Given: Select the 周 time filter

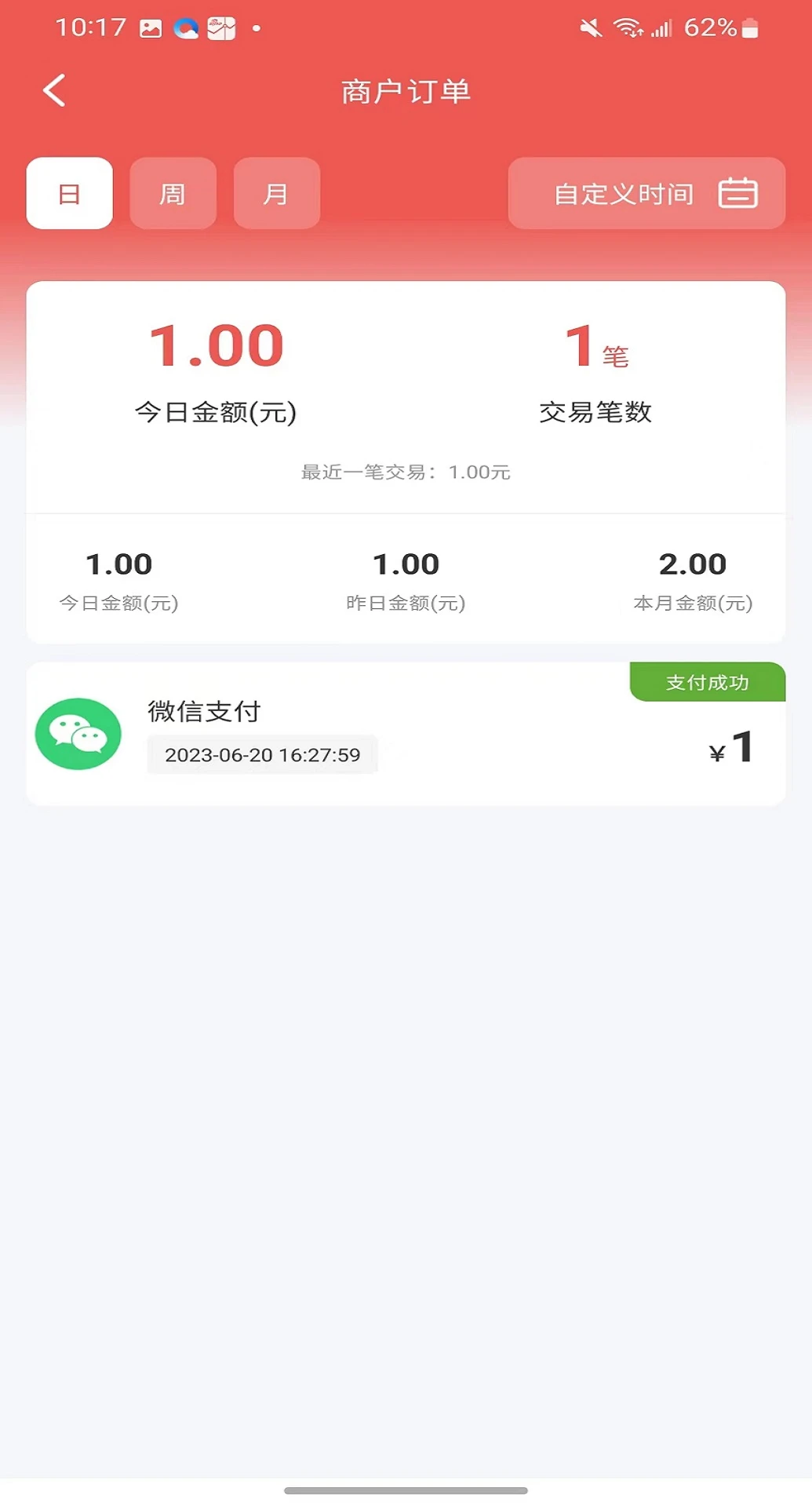Looking at the screenshot, I should click(173, 193).
